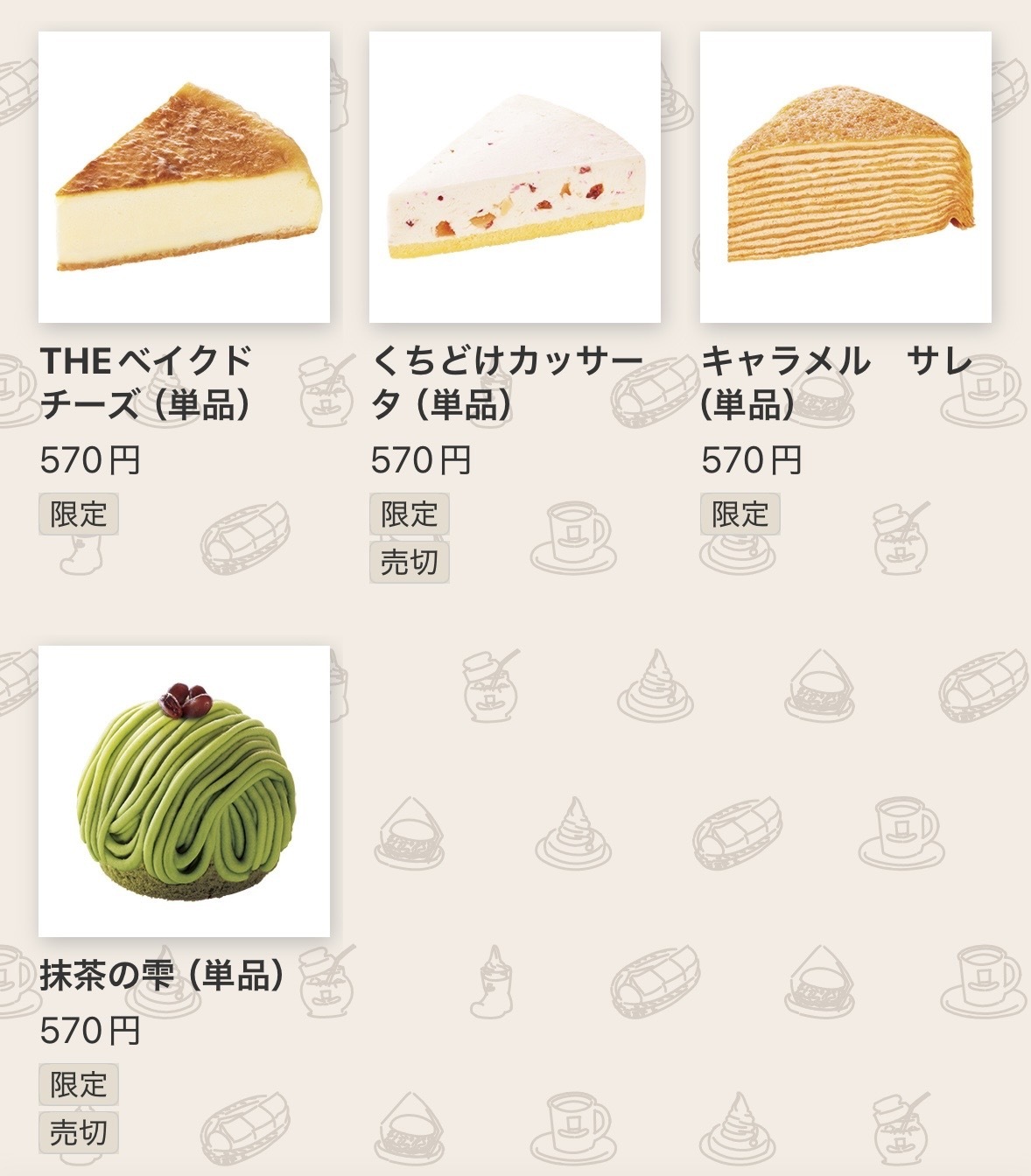Image resolution: width=1031 pixels, height=1176 pixels.
Task: View the キャラメル サレ crepe cake
Action: click(x=845, y=178)
